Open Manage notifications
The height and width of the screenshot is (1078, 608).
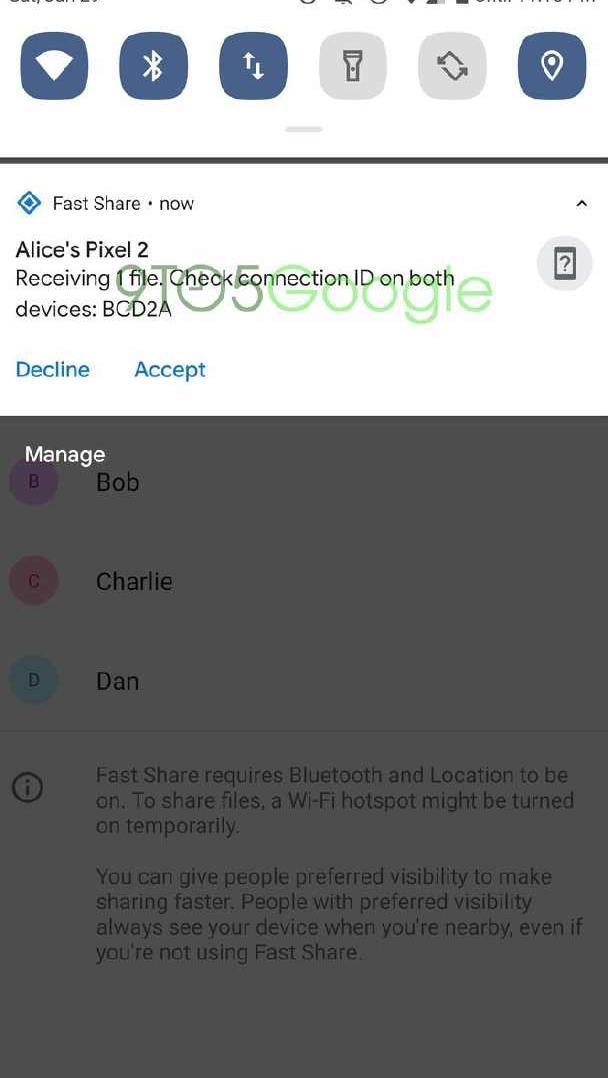[65, 454]
